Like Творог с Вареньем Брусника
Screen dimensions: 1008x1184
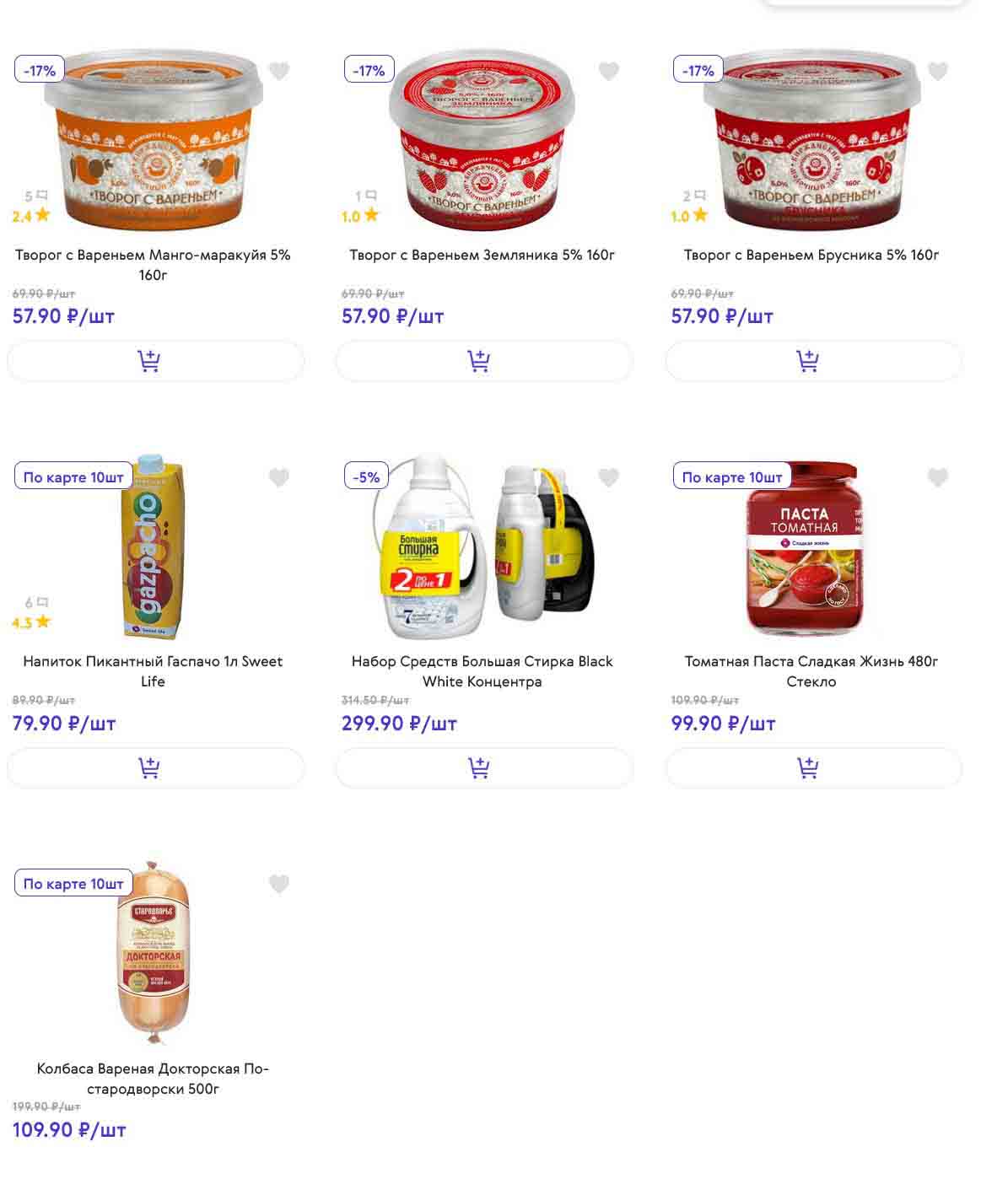[x=937, y=72]
